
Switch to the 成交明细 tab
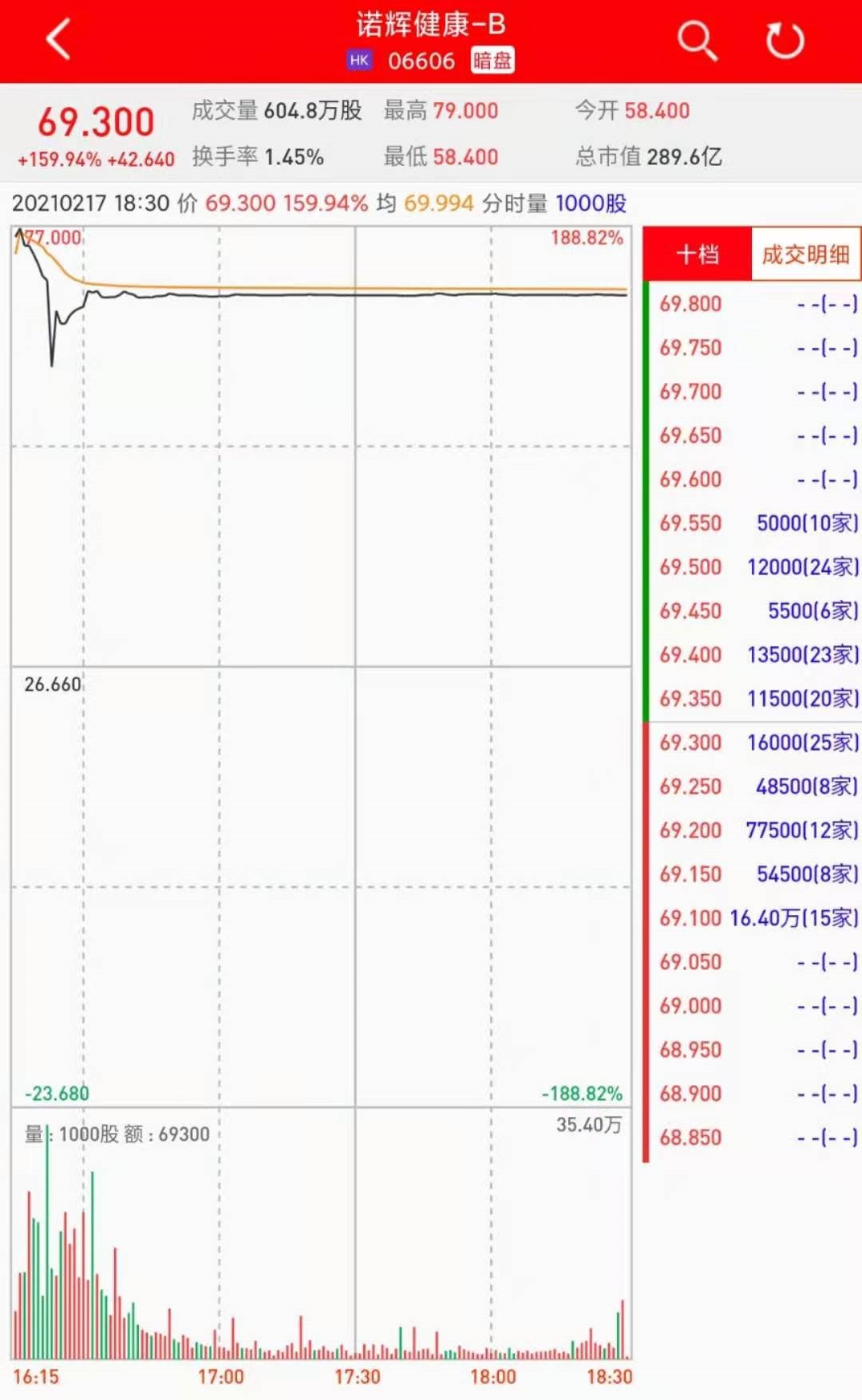(805, 254)
